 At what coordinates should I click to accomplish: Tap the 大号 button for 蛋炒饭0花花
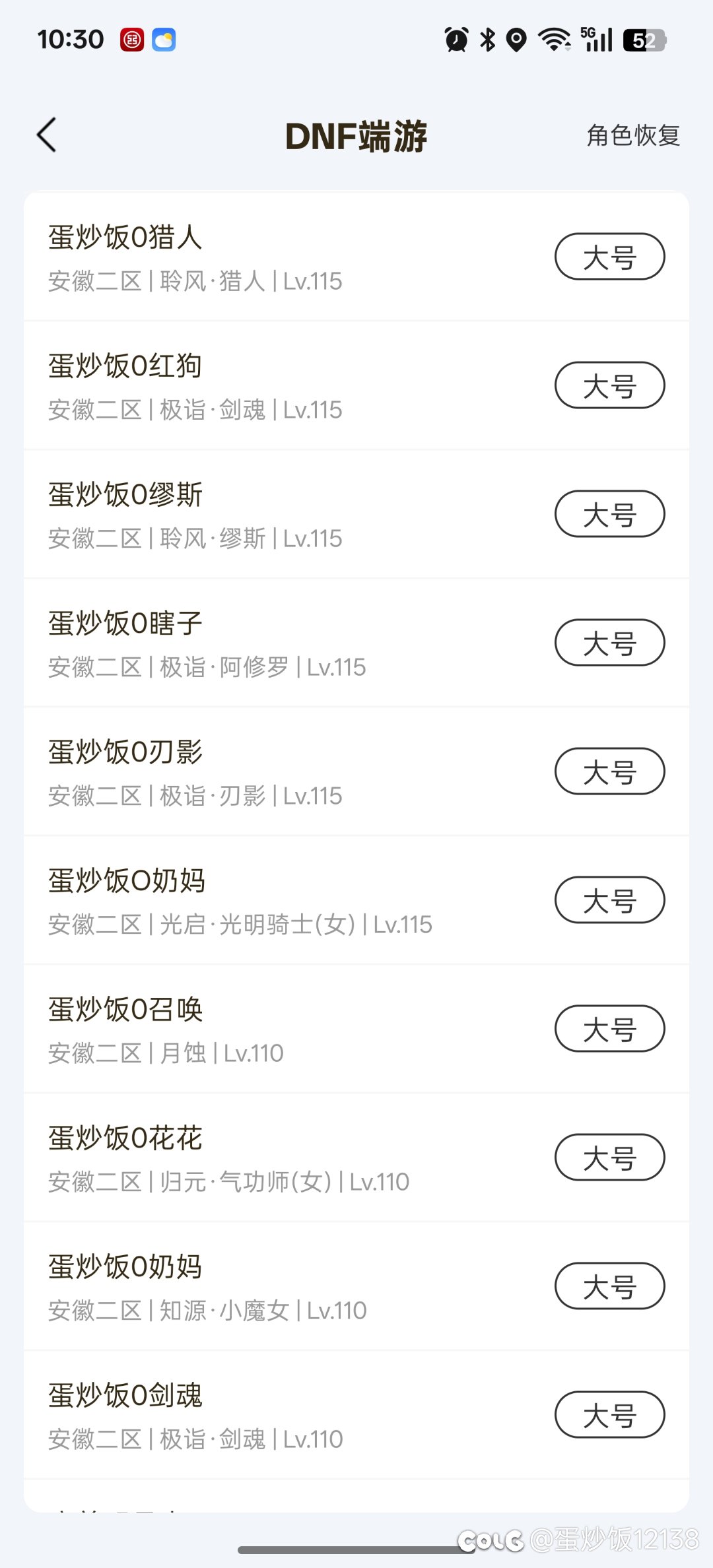[x=609, y=1158]
